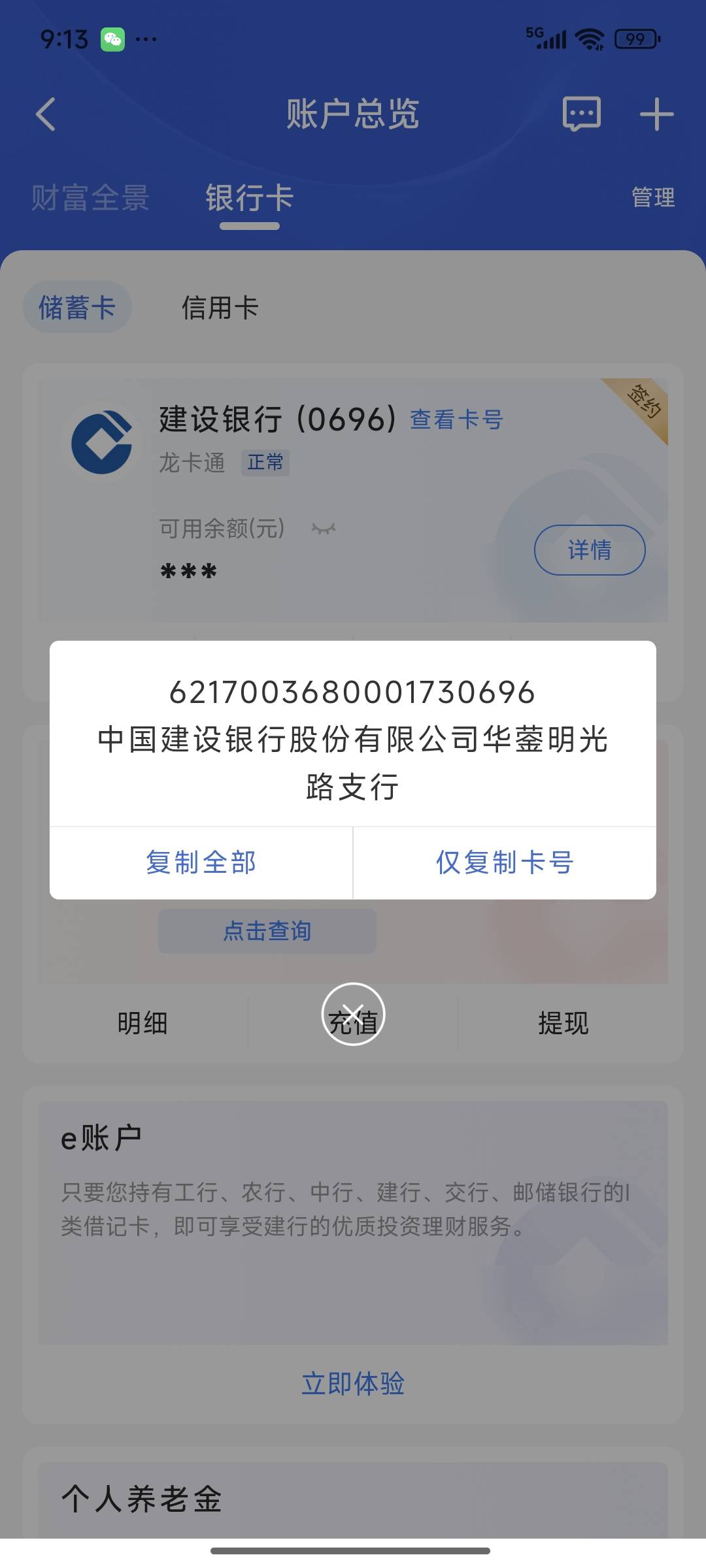This screenshot has height=1568, width=706.
Task: Tap 立即体验 for e账户
Action: pos(353,1384)
